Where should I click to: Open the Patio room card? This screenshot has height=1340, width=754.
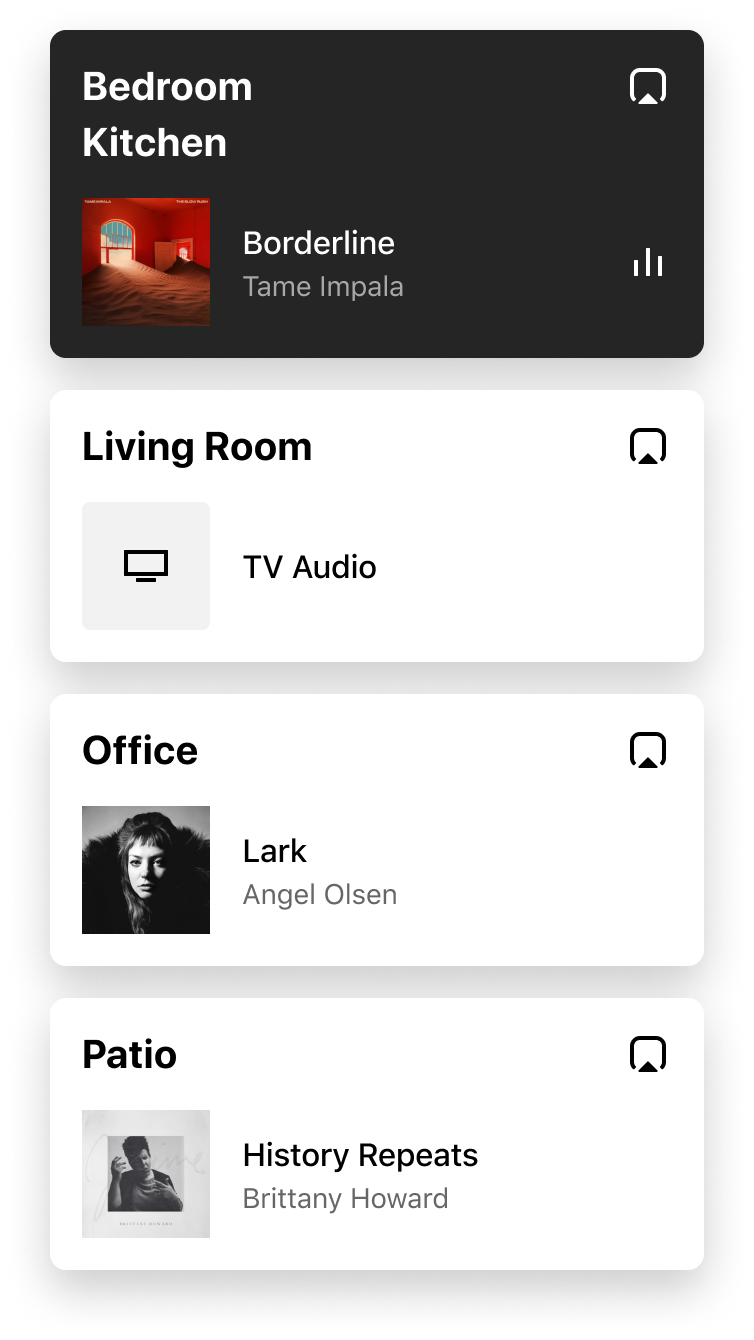tap(376, 1135)
